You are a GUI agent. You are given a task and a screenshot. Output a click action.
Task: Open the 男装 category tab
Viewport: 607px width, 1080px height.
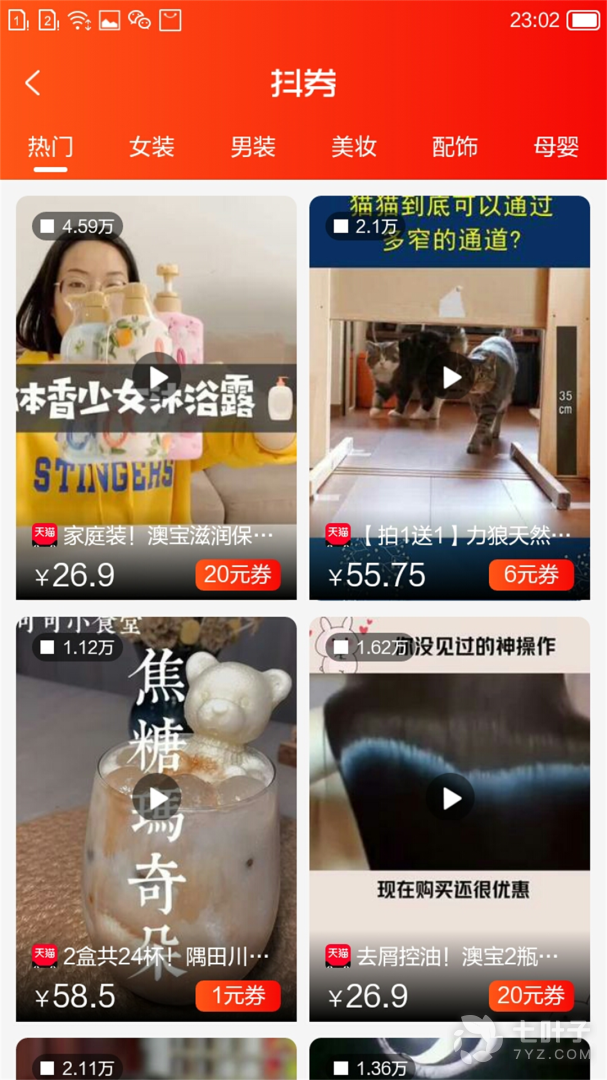(253, 148)
